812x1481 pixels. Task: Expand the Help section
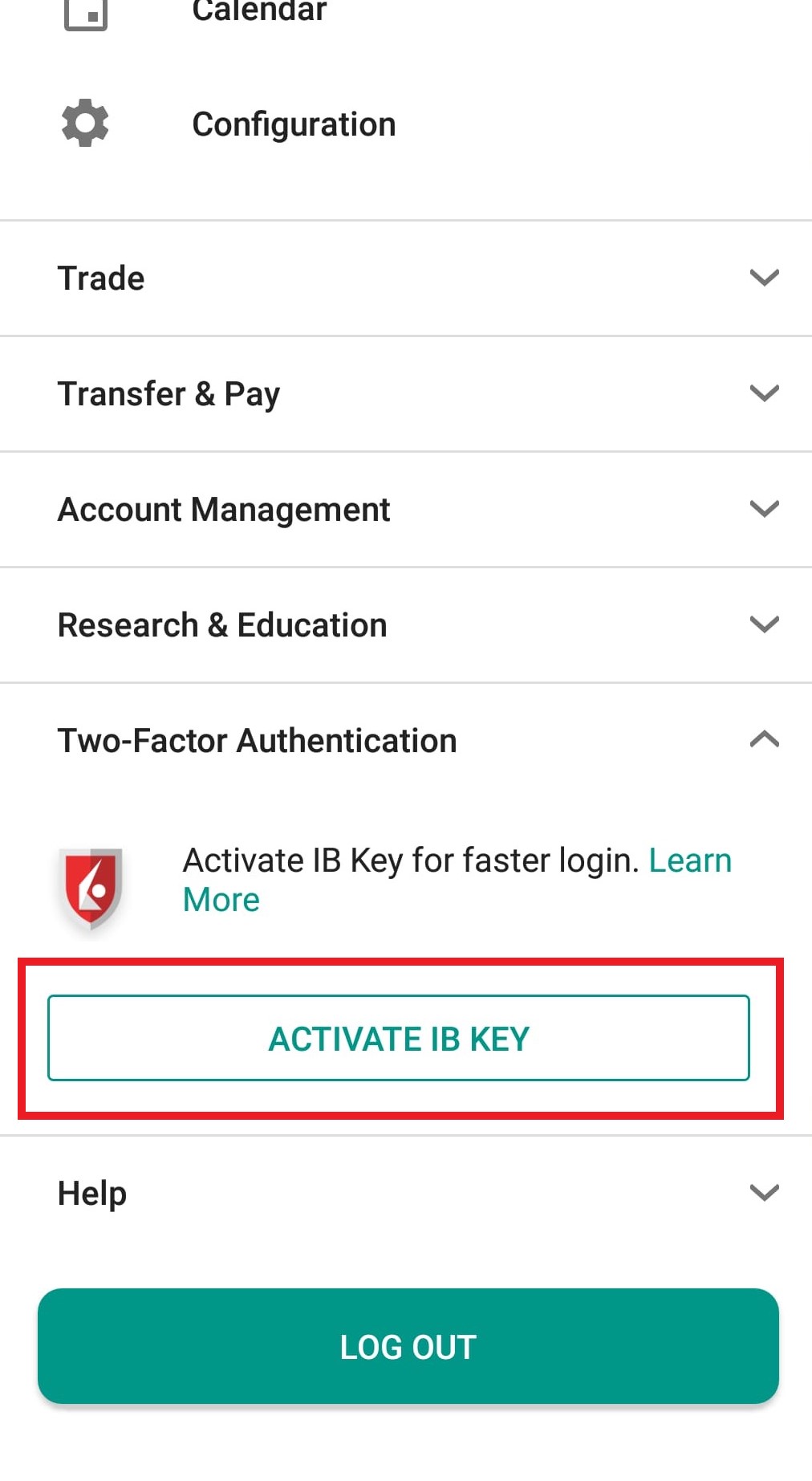click(406, 1194)
